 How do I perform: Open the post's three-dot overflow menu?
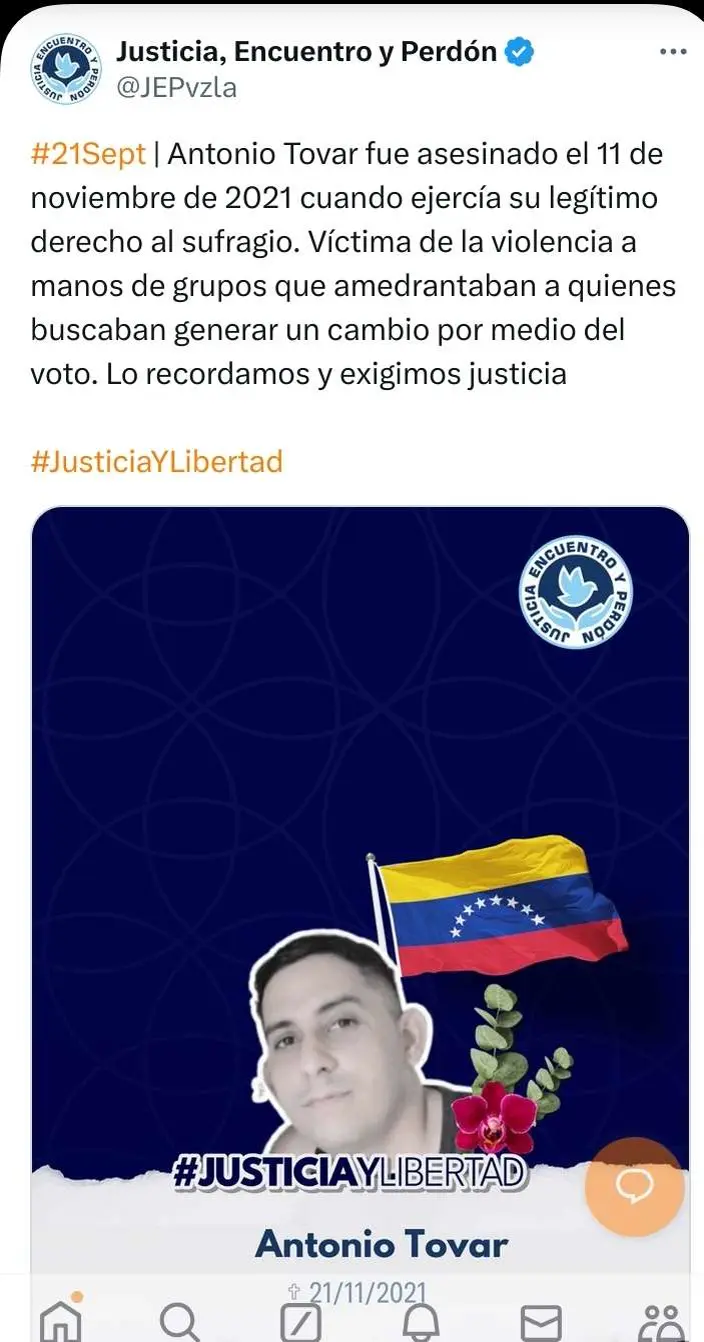click(x=670, y=53)
